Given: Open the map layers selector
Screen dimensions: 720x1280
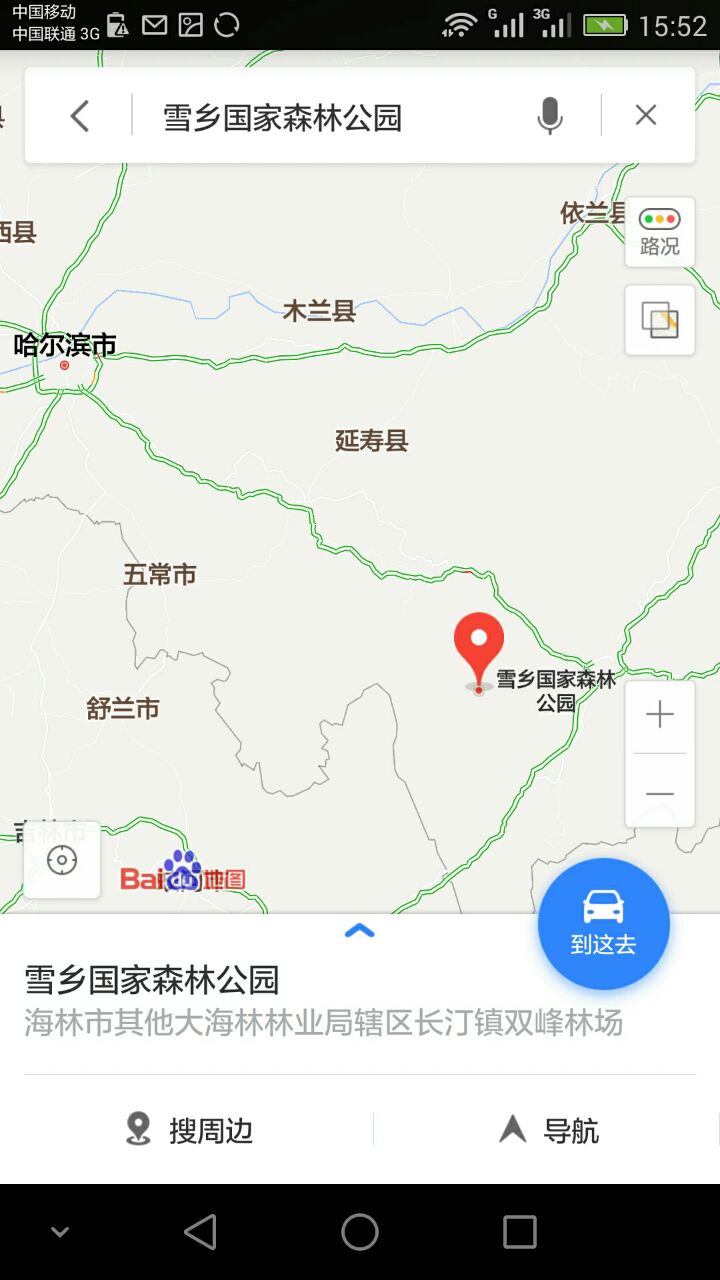Looking at the screenshot, I should (660, 320).
